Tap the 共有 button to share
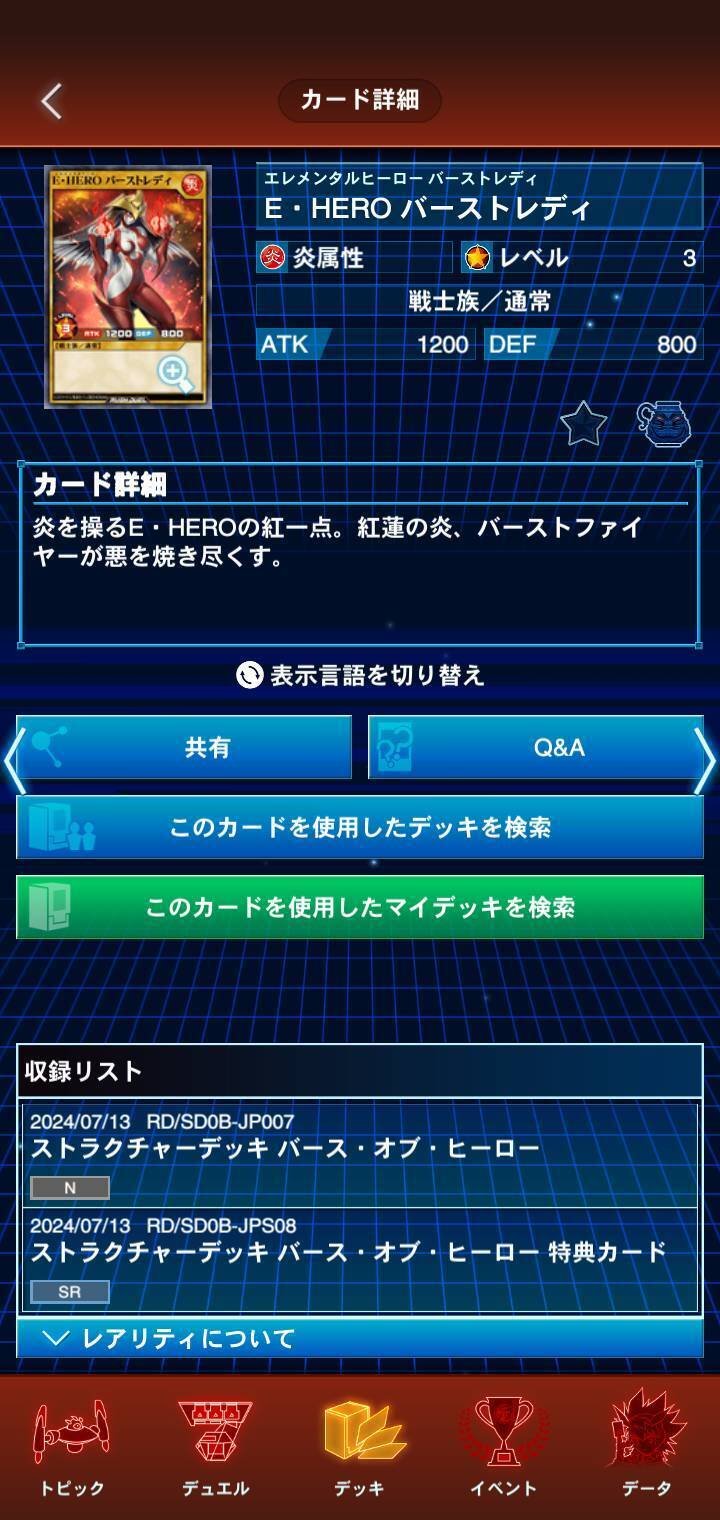The image size is (720, 1520). click(x=184, y=747)
